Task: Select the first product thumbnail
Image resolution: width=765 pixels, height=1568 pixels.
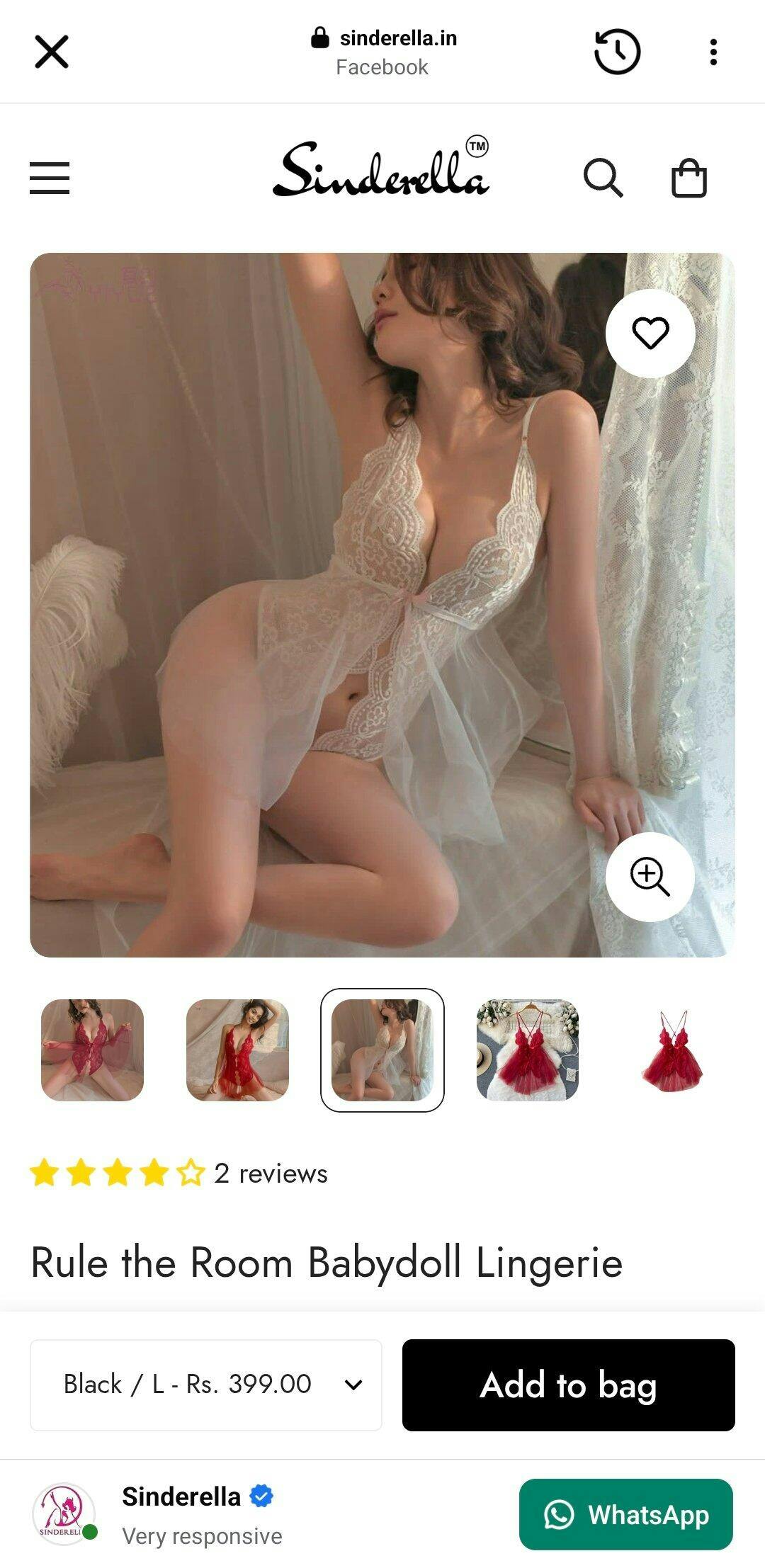Action: pyautogui.click(x=93, y=1050)
